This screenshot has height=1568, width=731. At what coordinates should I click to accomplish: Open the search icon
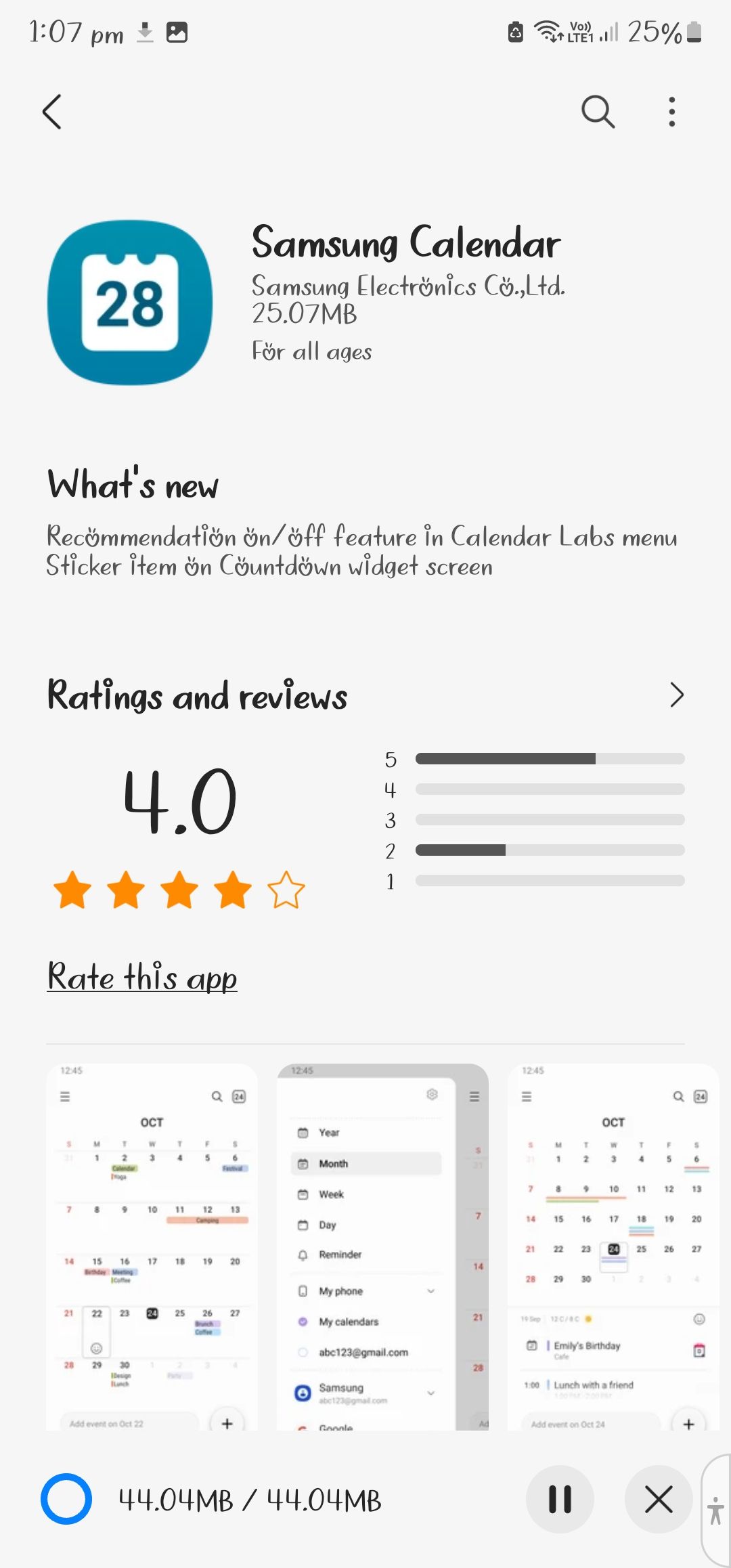click(x=598, y=112)
